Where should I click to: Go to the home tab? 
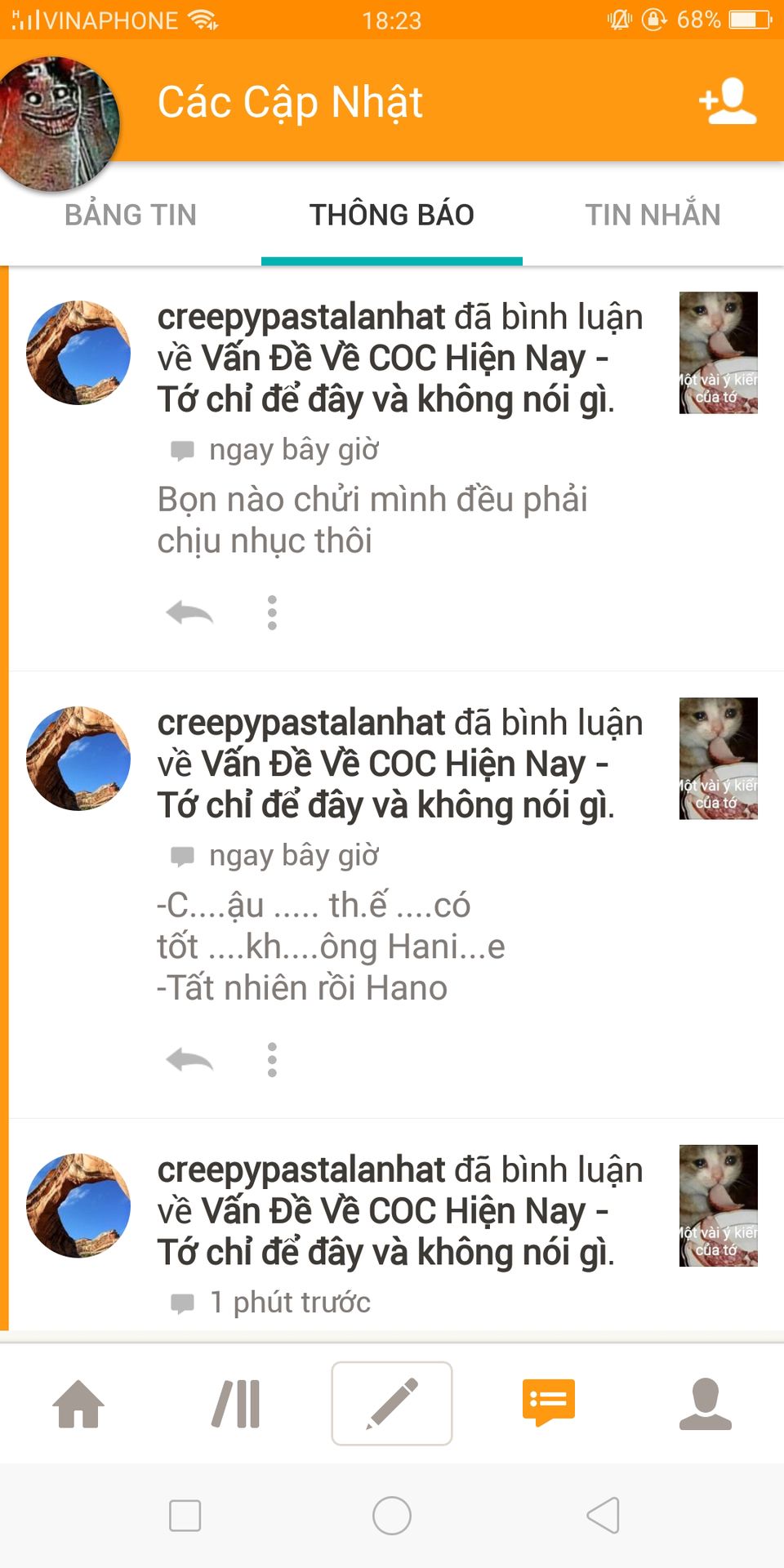pos(78,1403)
